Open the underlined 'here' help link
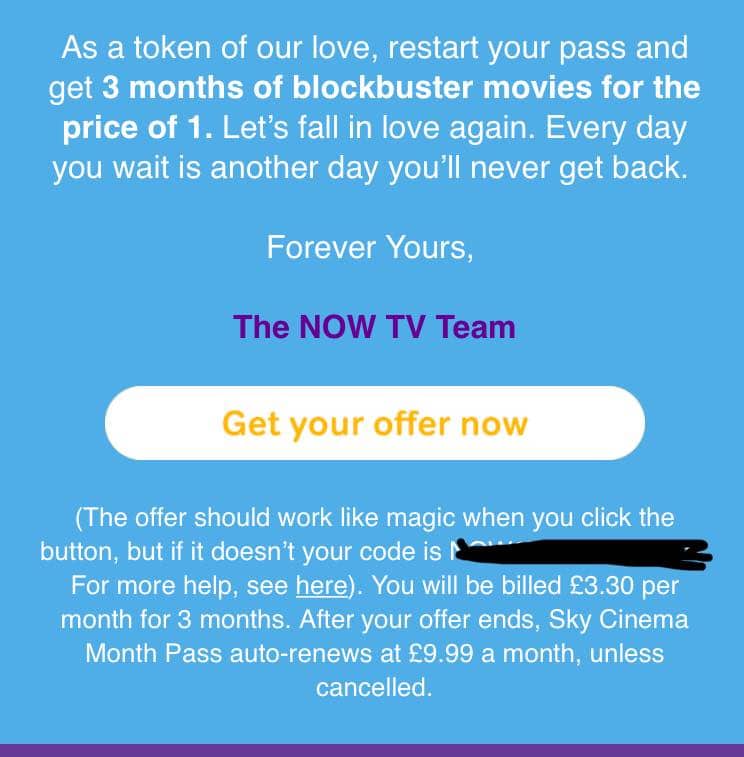This screenshot has height=757, width=744. click(x=322, y=586)
